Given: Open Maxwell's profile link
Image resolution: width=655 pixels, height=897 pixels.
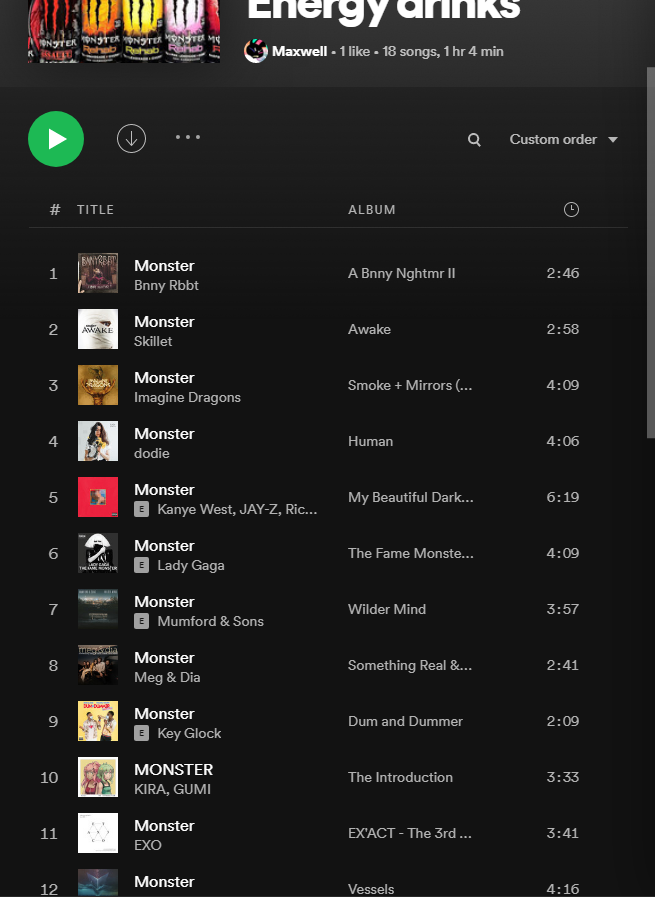Looking at the screenshot, I should click(299, 51).
